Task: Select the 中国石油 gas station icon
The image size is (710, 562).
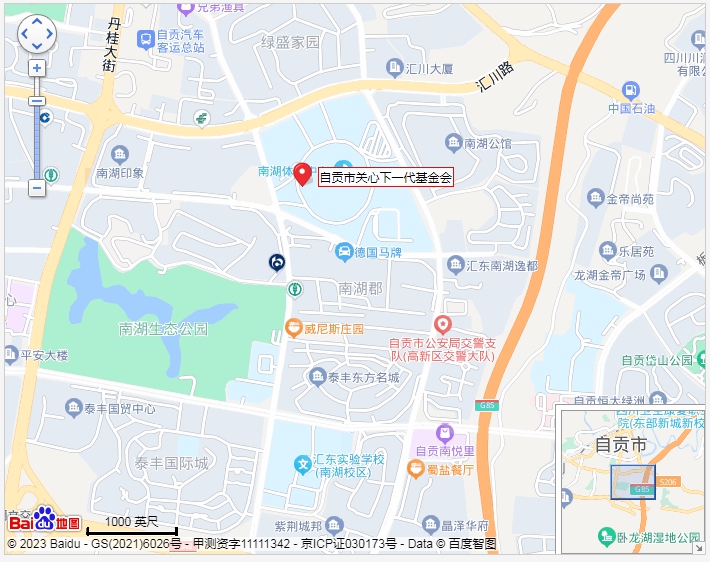Action: tap(631, 89)
